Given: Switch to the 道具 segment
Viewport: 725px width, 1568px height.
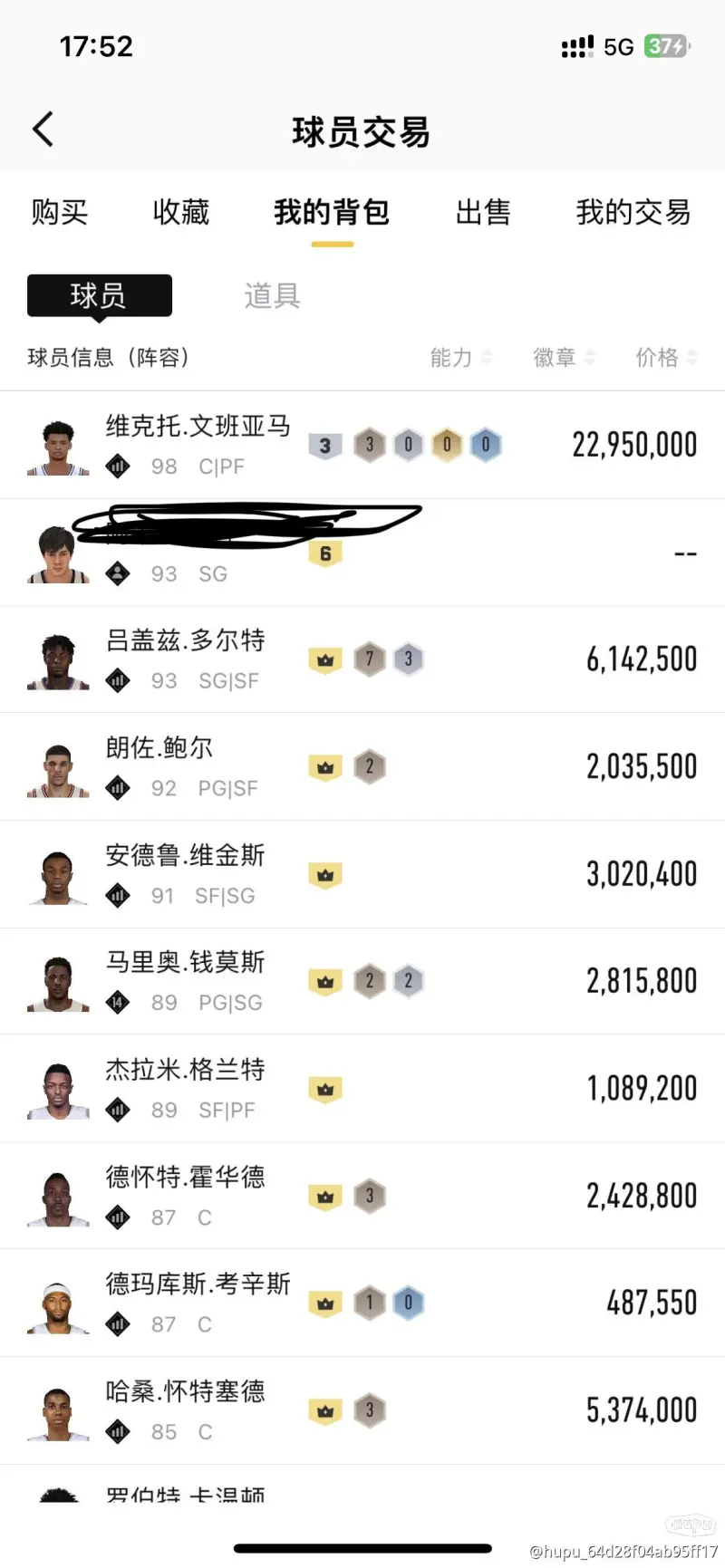Looking at the screenshot, I should 271,295.
